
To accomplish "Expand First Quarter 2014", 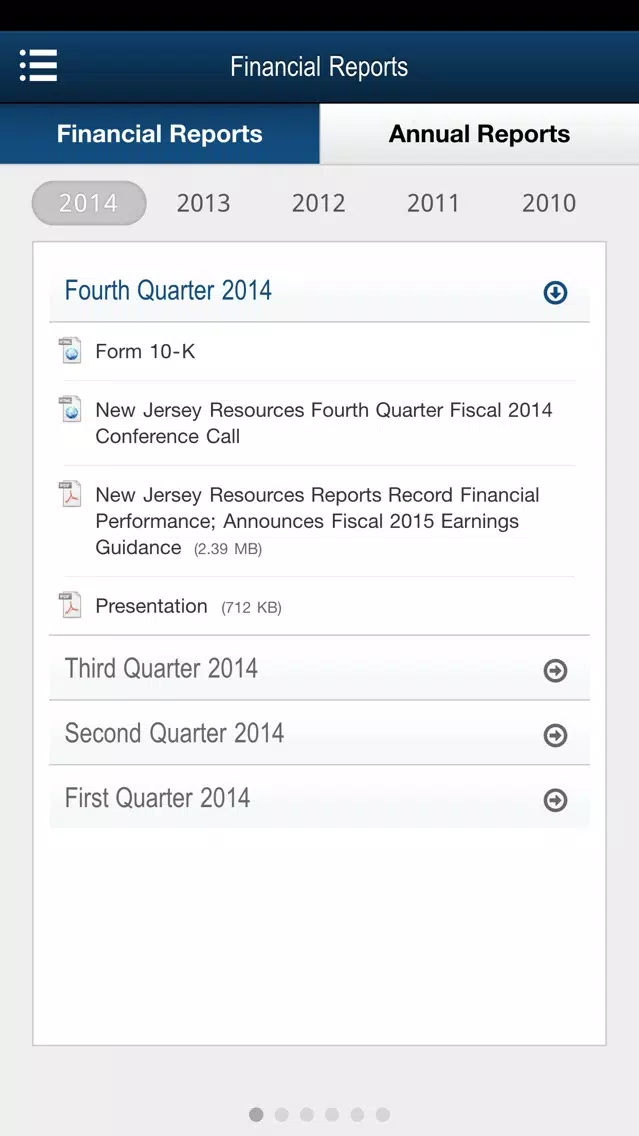I will [x=320, y=798].
